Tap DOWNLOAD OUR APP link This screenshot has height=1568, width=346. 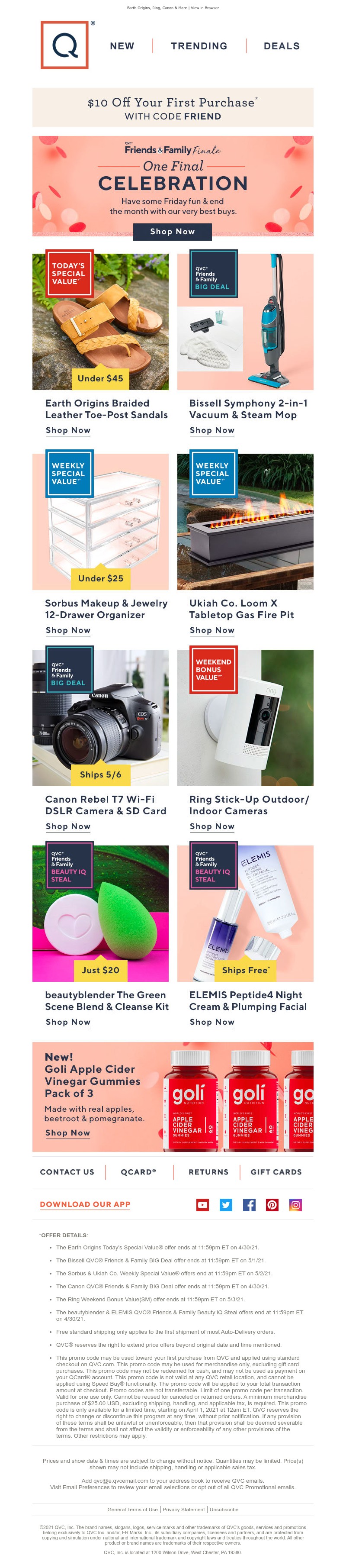tap(85, 1204)
